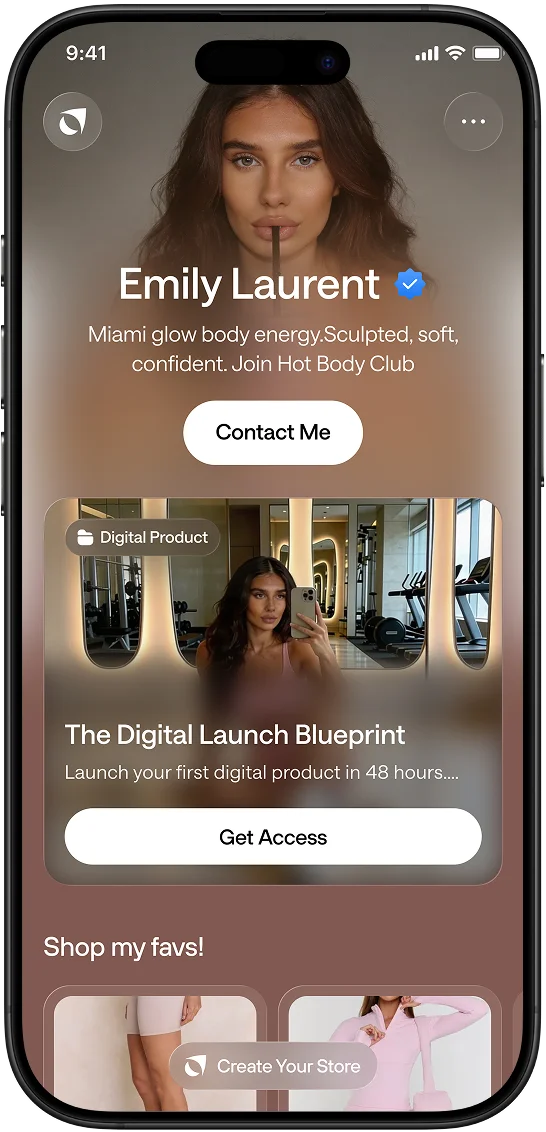
Task: Tap the Contact Me button
Action: point(273,432)
